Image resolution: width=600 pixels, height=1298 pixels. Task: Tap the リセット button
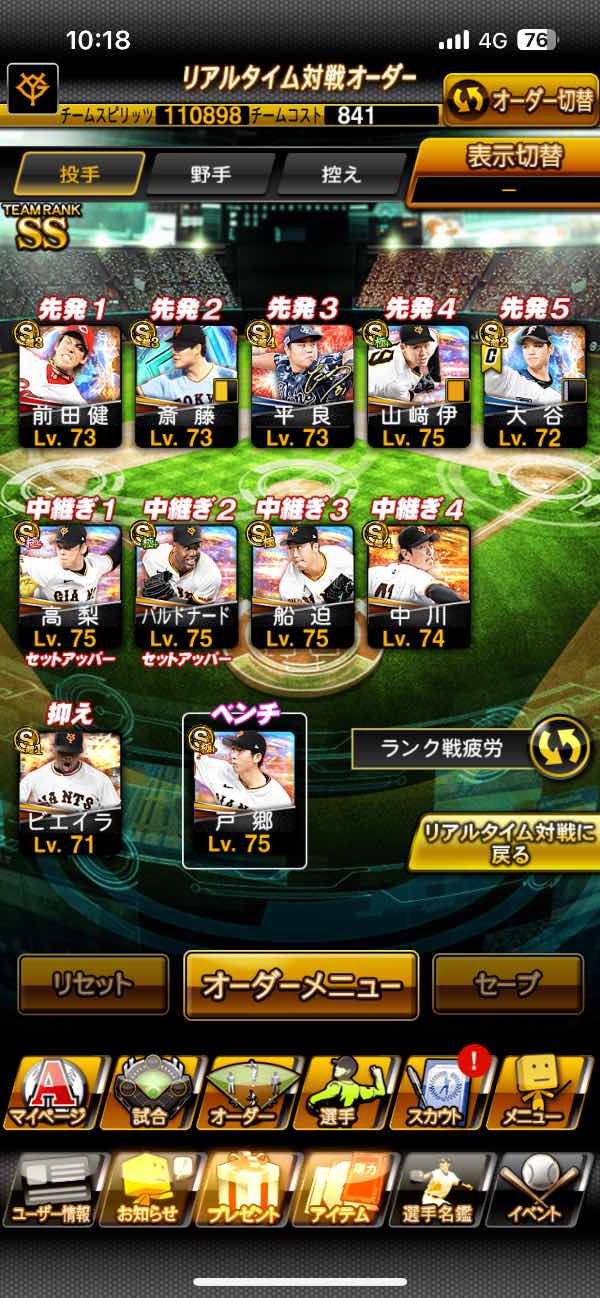point(93,984)
